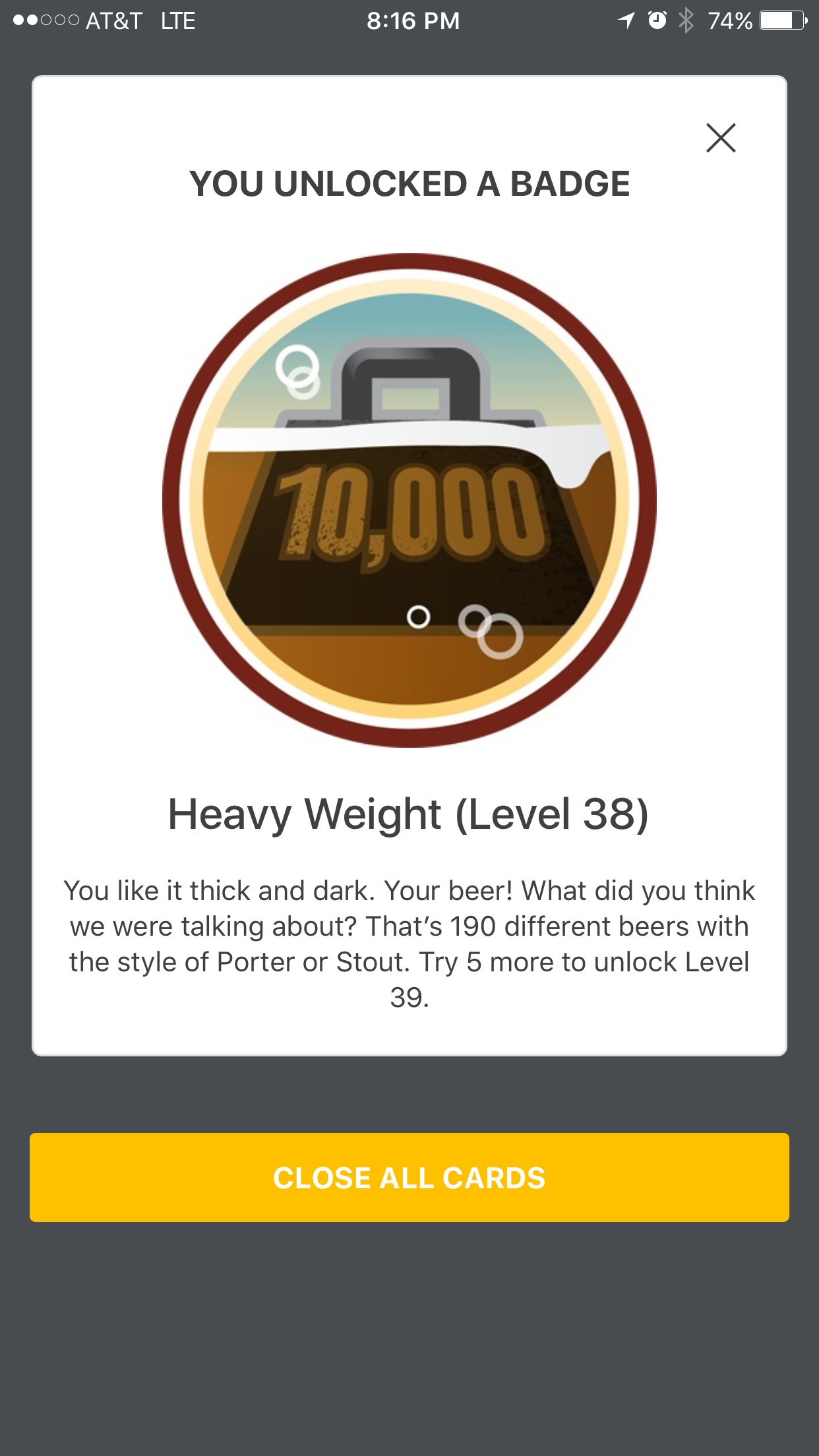Tap the Close All Cards button
819x1456 pixels.
(x=409, y=1177)
